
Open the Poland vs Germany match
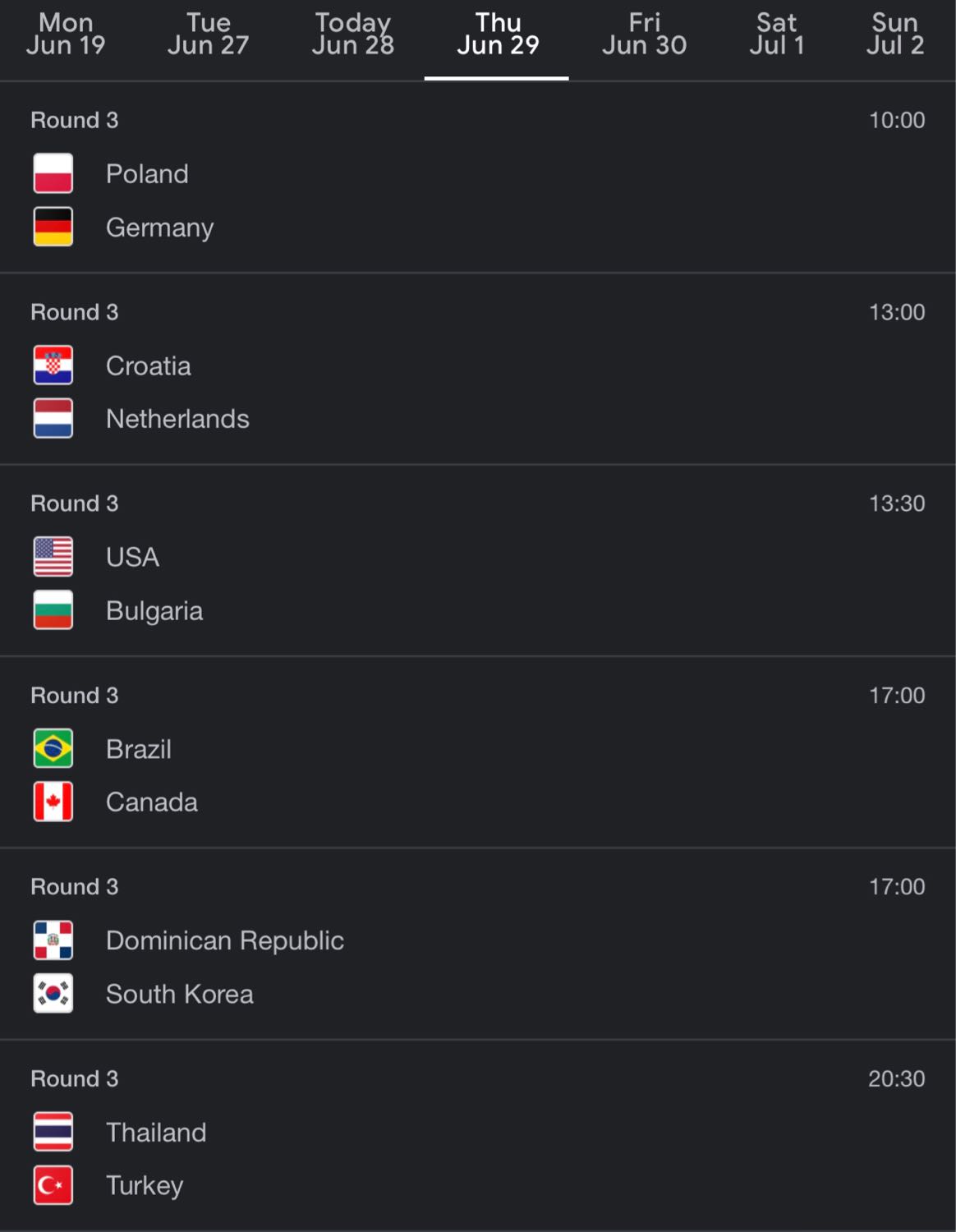click(x=476, y=178)
